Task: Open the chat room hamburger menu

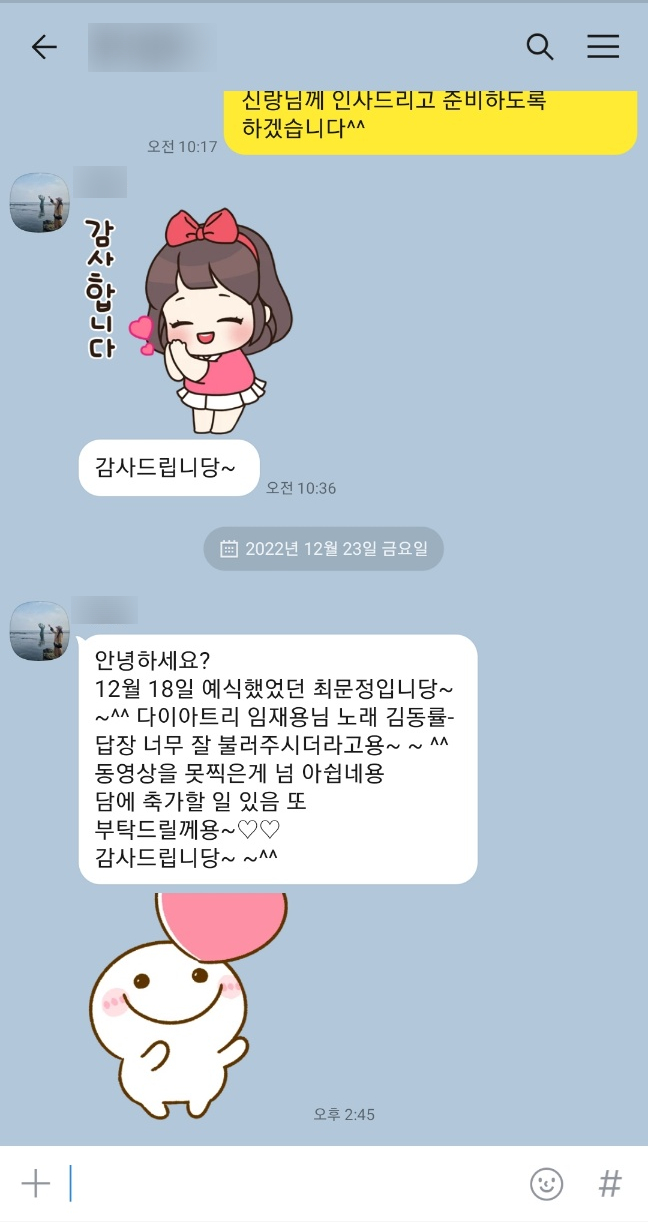Action: (x=603, y=47)
